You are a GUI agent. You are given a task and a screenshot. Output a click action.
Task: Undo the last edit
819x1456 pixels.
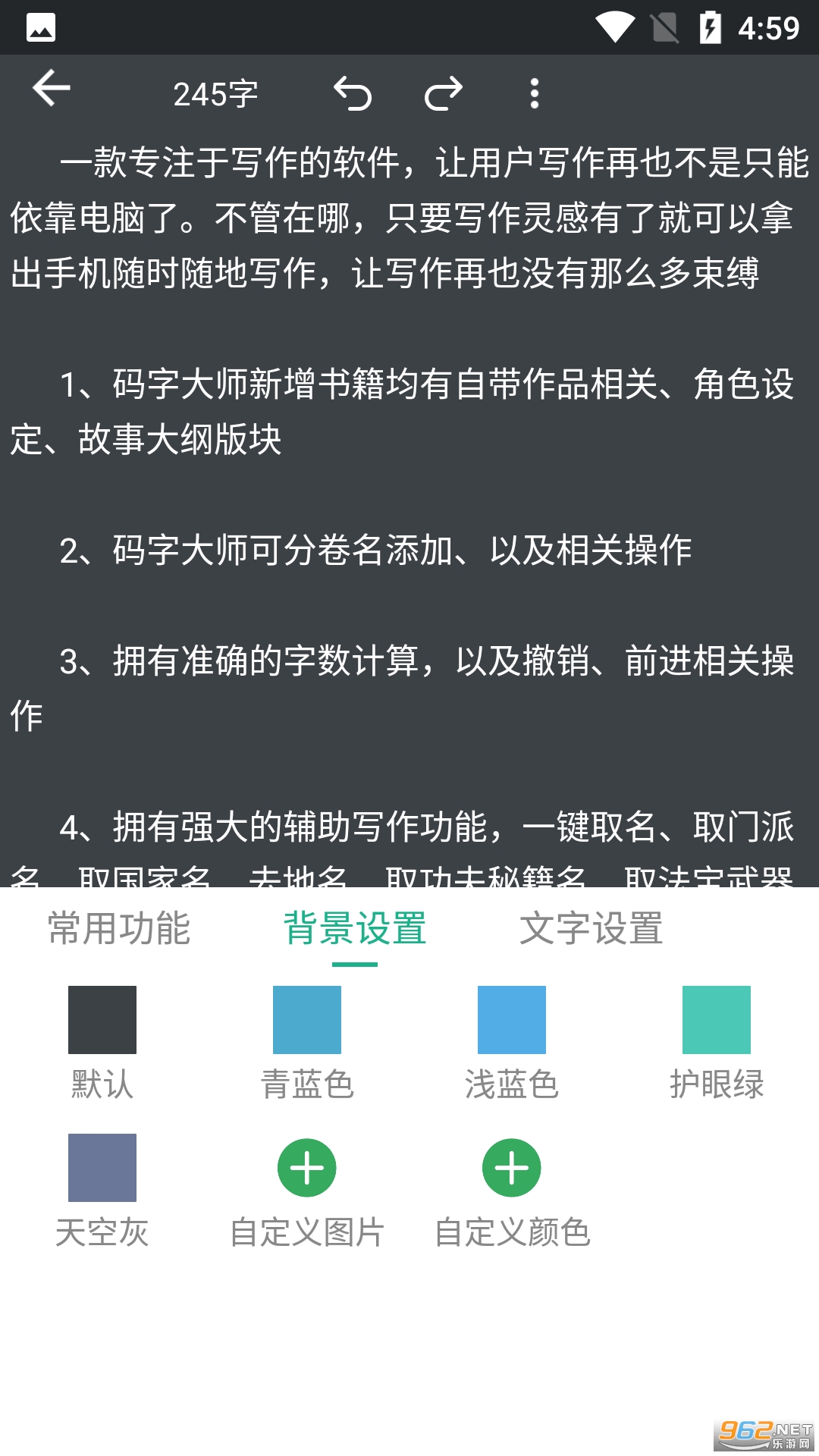pyautogui.click(x=353, y=94)
